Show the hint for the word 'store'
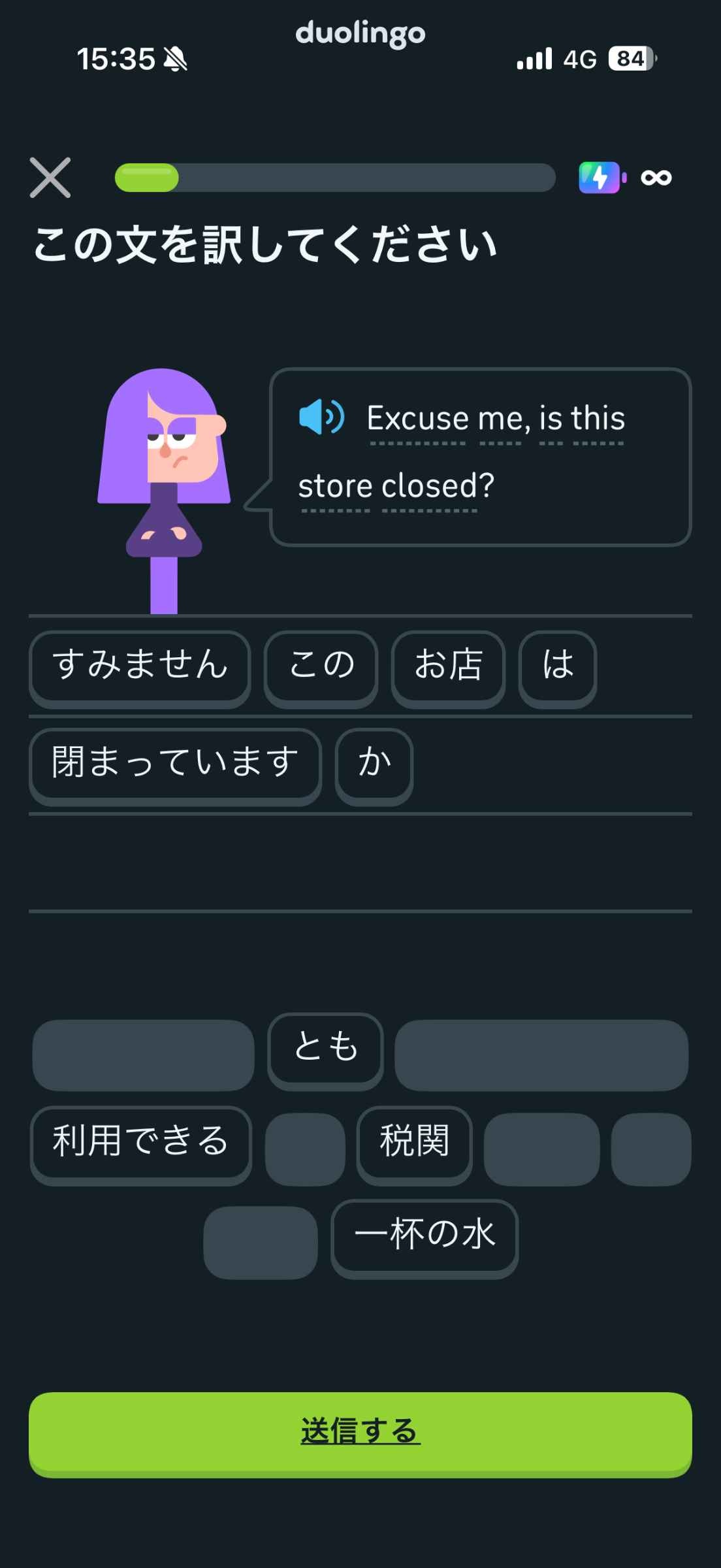The width and height of the screenshot is (721, 1568). tap(335, 486)
